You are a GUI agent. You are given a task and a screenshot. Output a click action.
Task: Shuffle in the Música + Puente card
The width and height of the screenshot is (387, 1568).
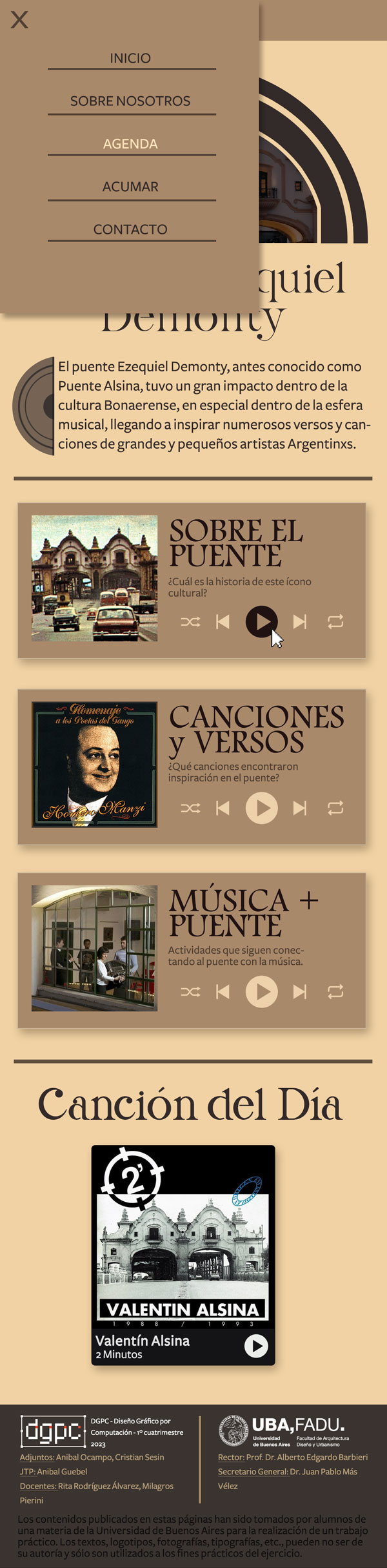pos(190,991)
